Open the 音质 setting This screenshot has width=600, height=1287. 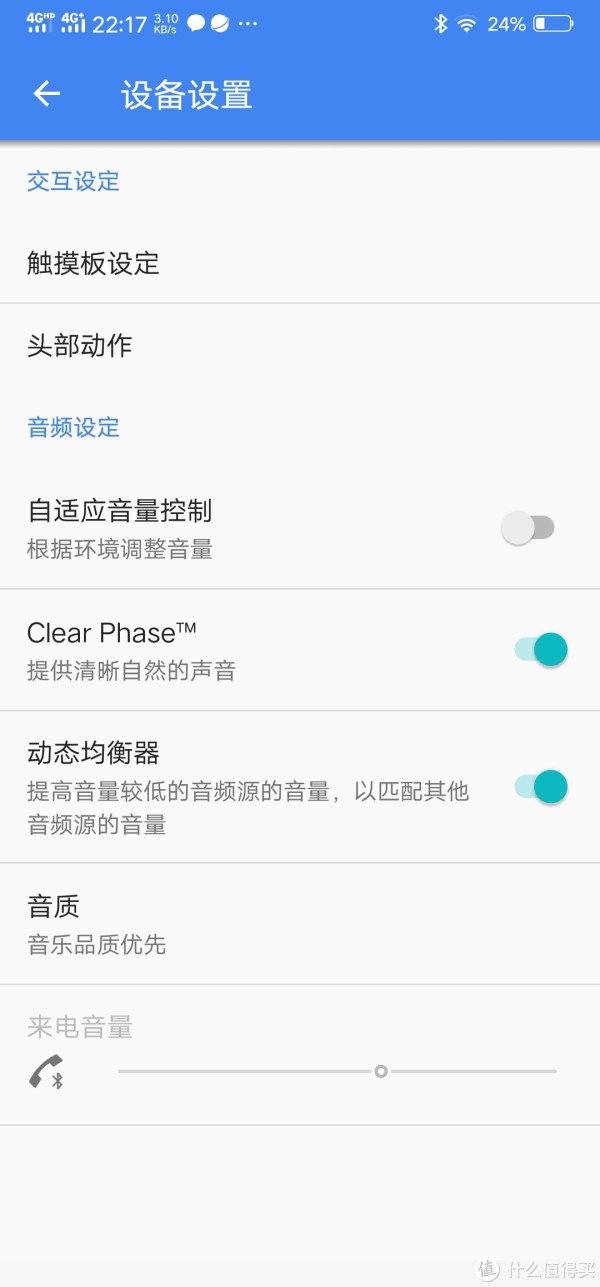click(x=300, y=924)
